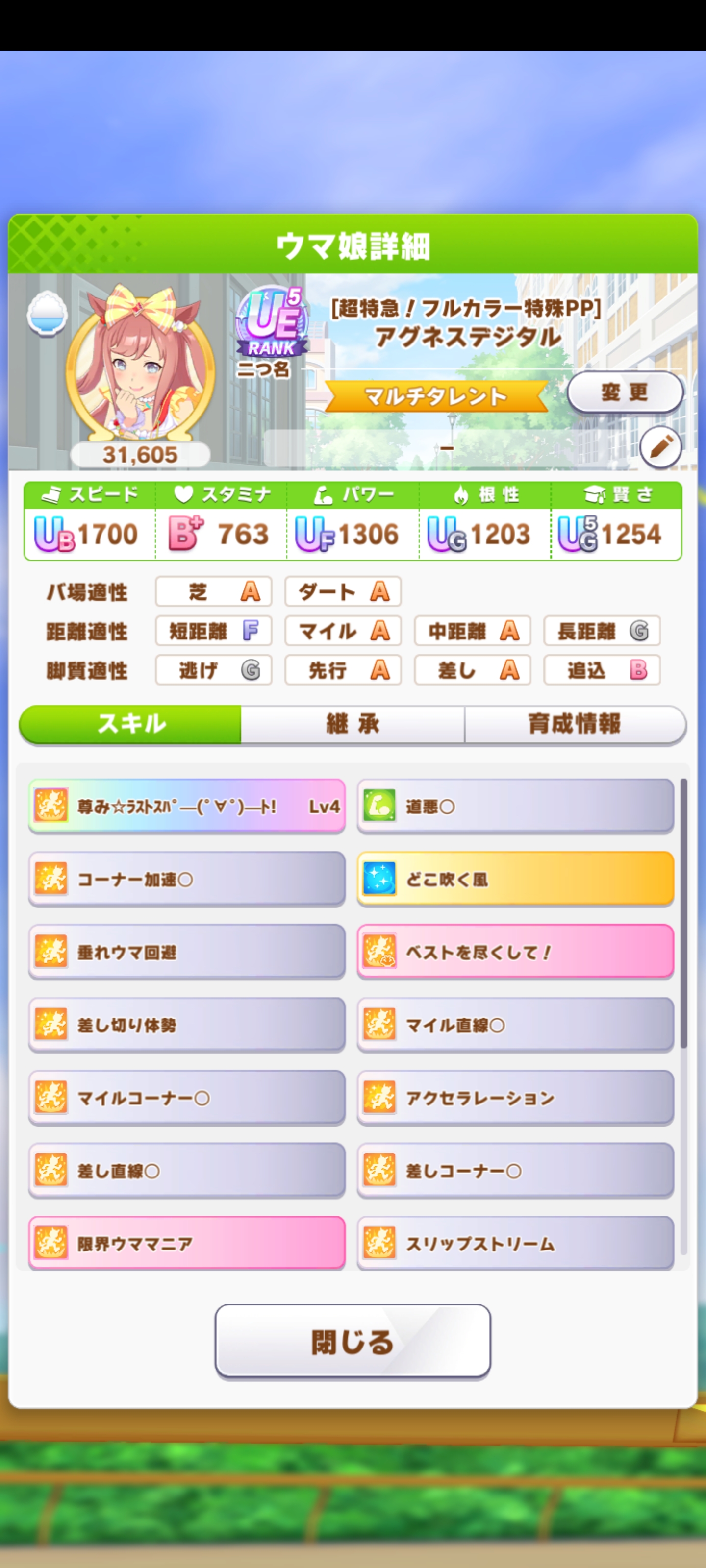Tap the 変更 button for the nickname
This screenshot has height=1568, width=706.
tap(625, 392)
